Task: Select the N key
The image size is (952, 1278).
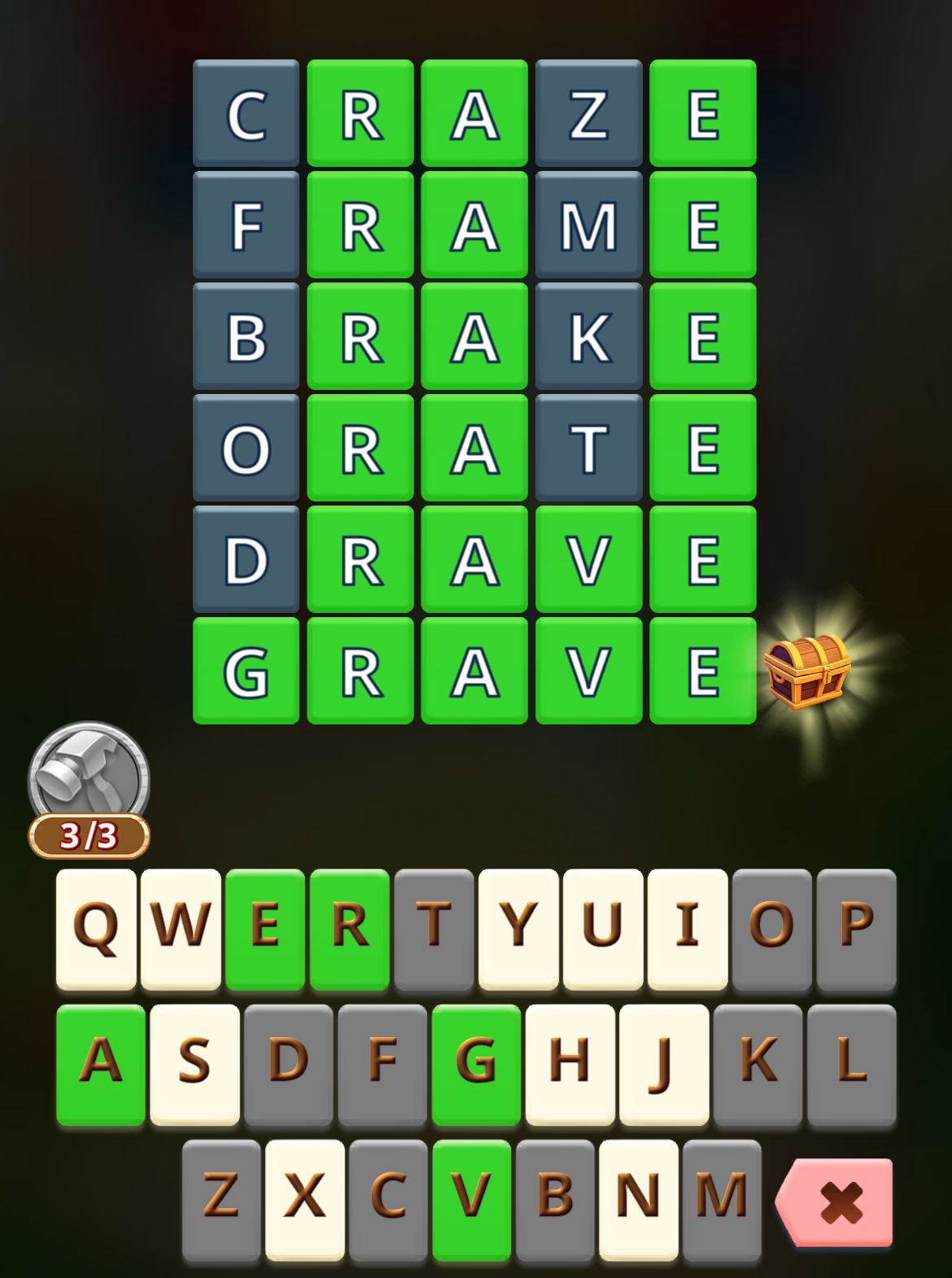Action: tap(638, 1198)
